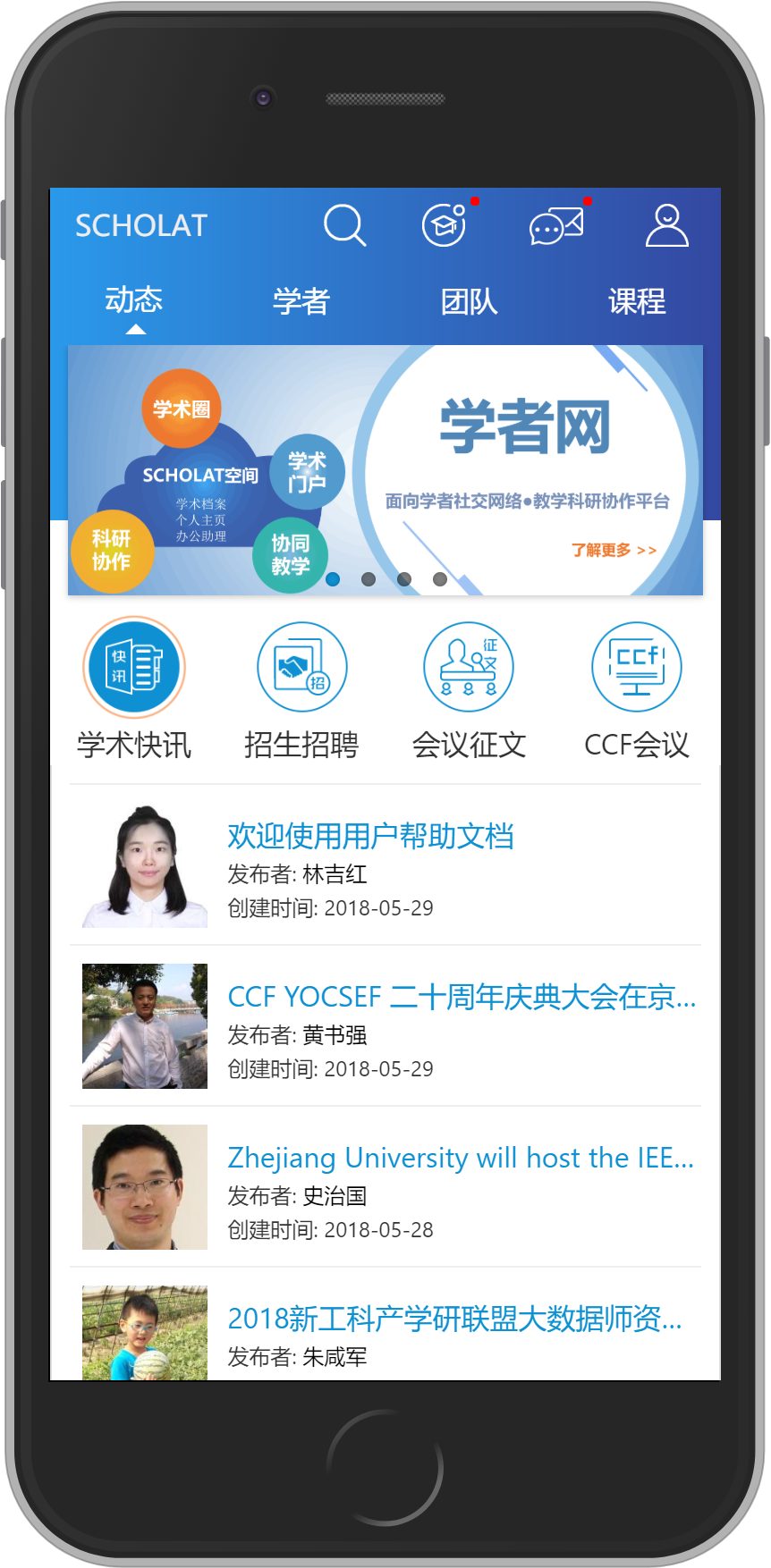This screenshot has width=771, height=1568.
Task: Open the search icon
Action: coord(345,225)
